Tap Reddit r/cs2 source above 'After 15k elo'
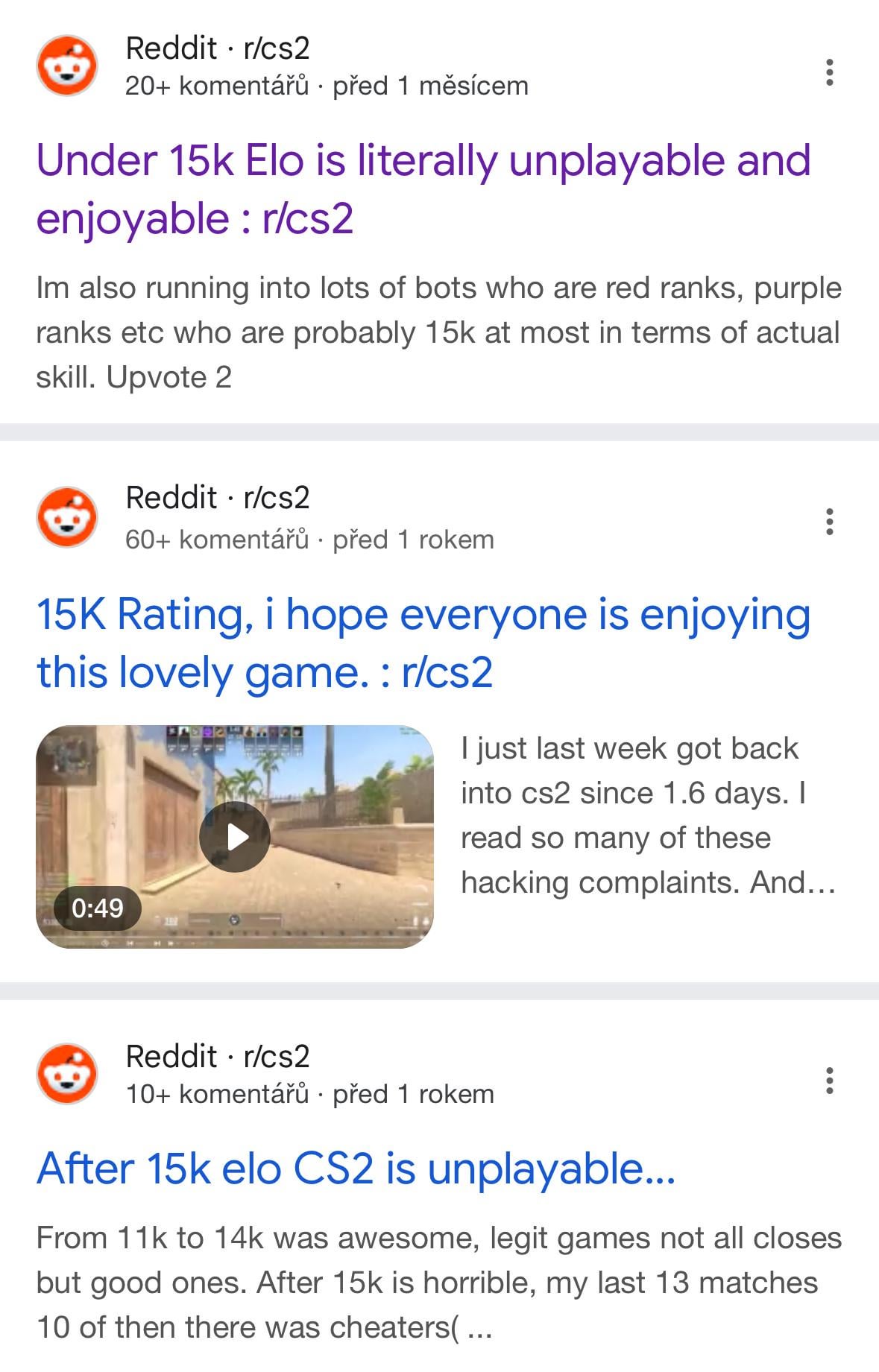The image size is (879, 1372). click(x=217, y=1057)
